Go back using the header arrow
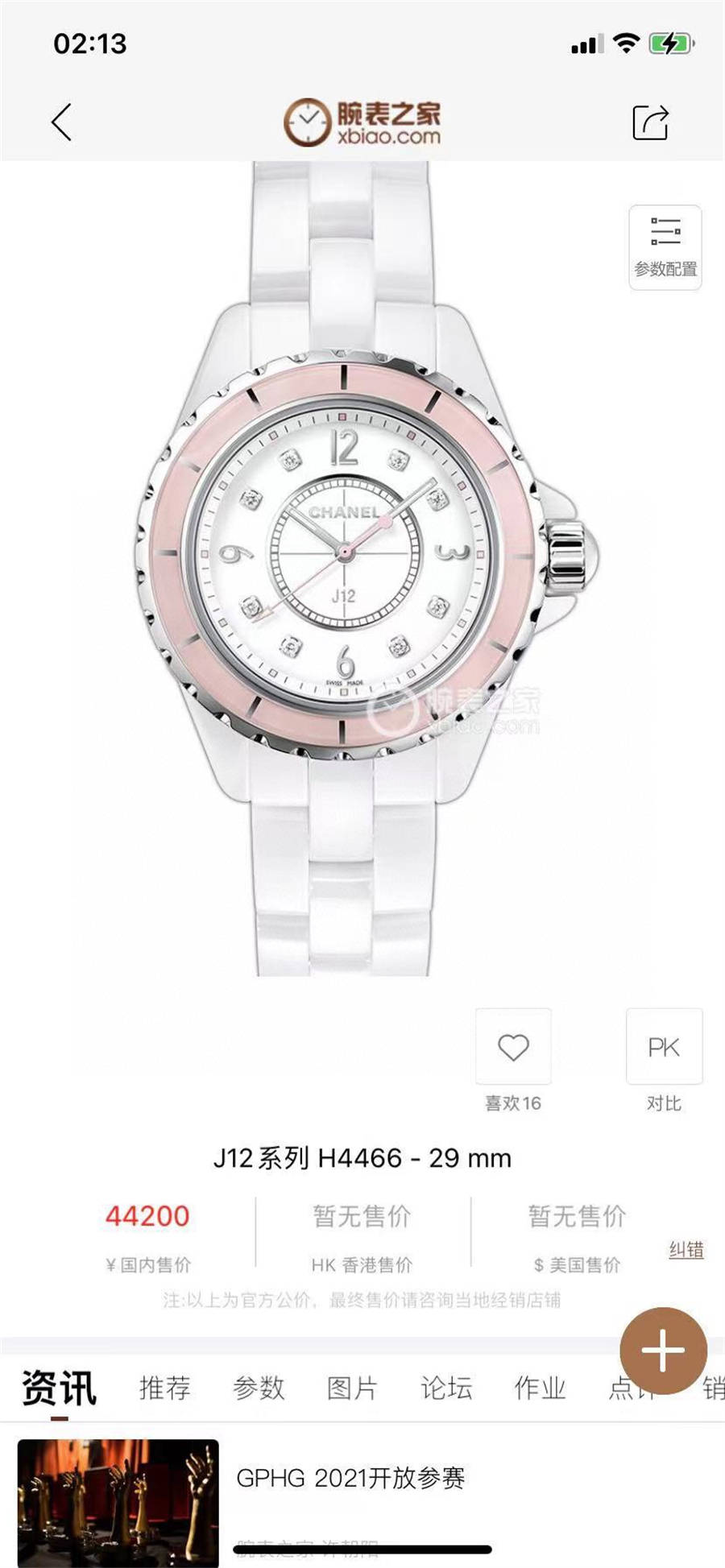The image size is (725, 1568). point(61,122)
